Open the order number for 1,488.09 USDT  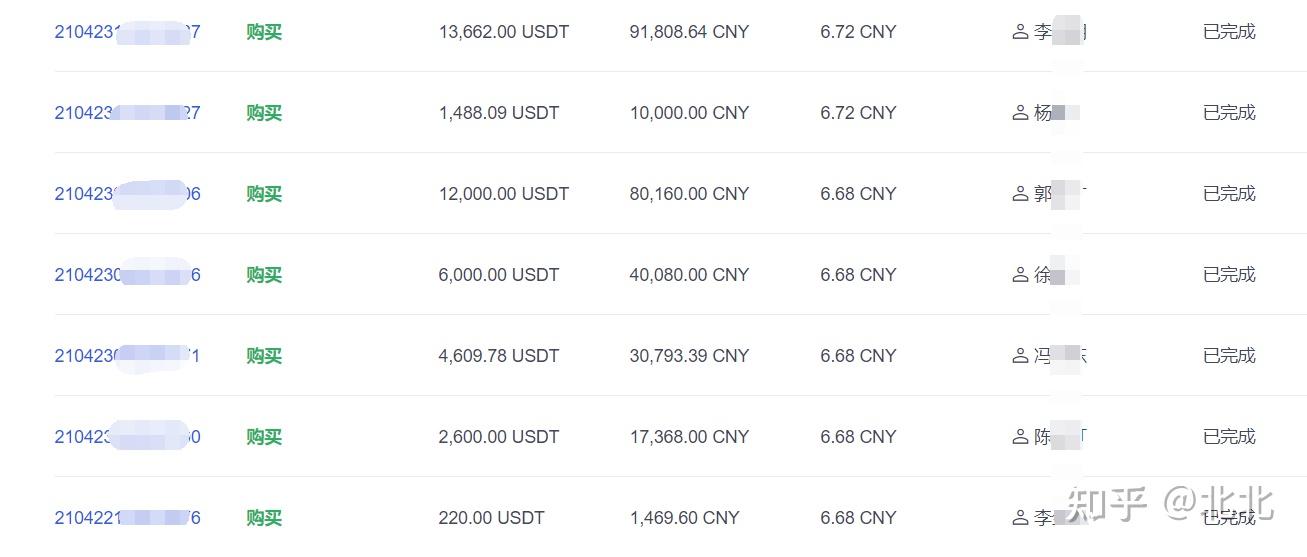[x=127, y=113]
